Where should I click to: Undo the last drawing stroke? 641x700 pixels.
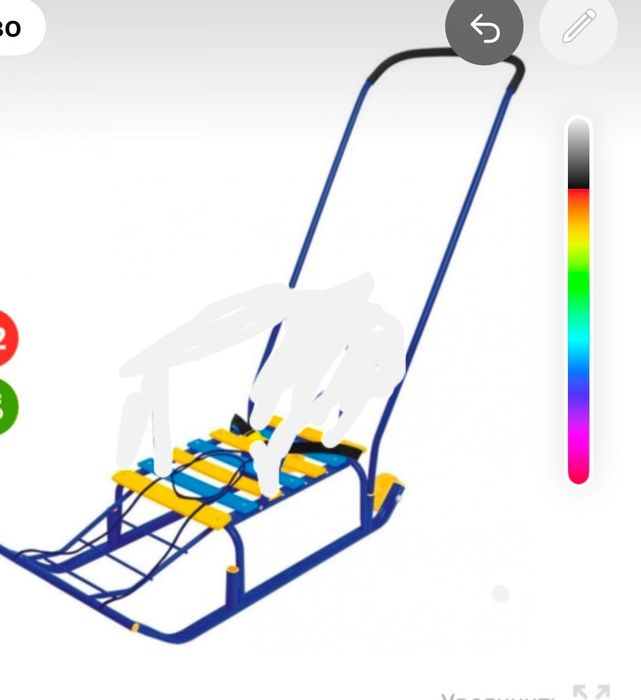click(484, 30)
